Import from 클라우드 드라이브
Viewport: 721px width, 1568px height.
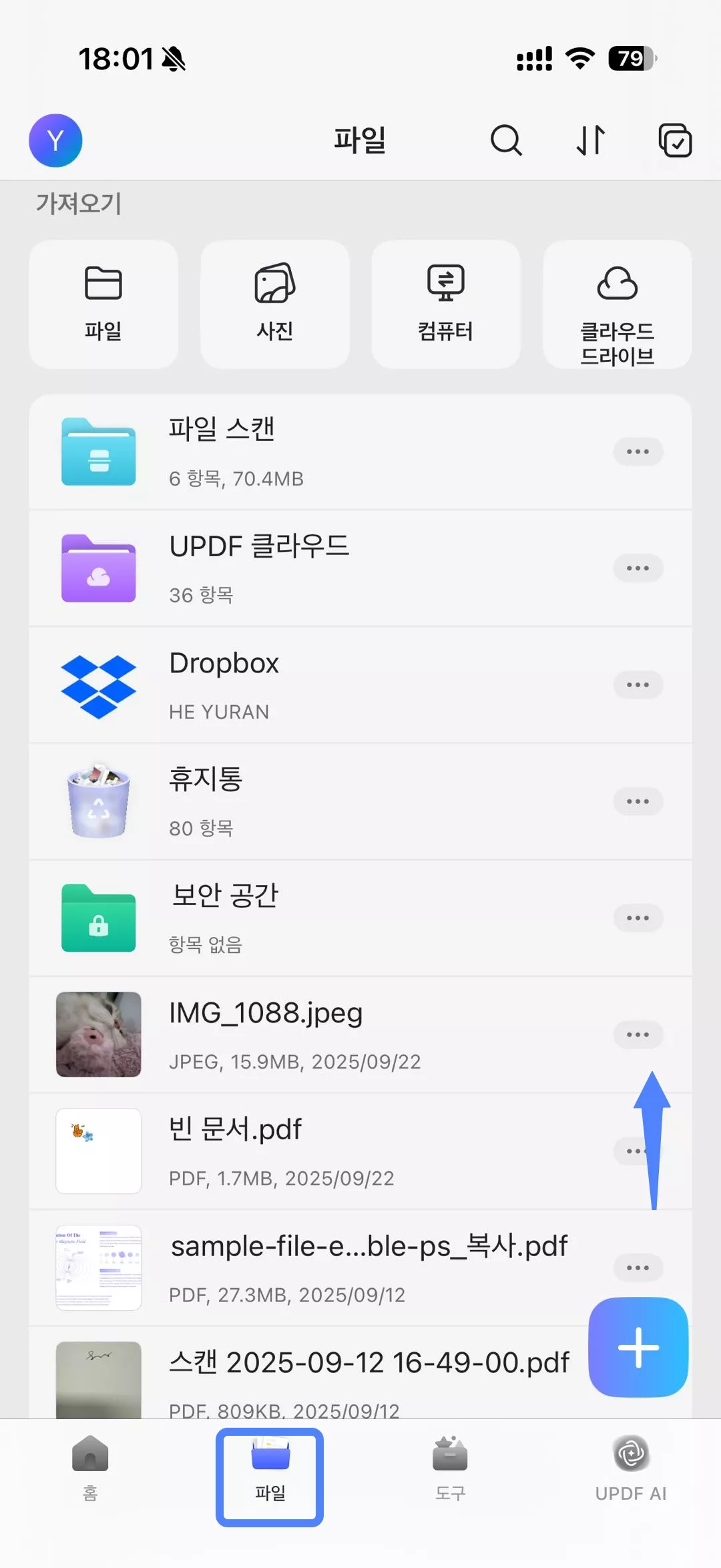(x=618, y=305)
